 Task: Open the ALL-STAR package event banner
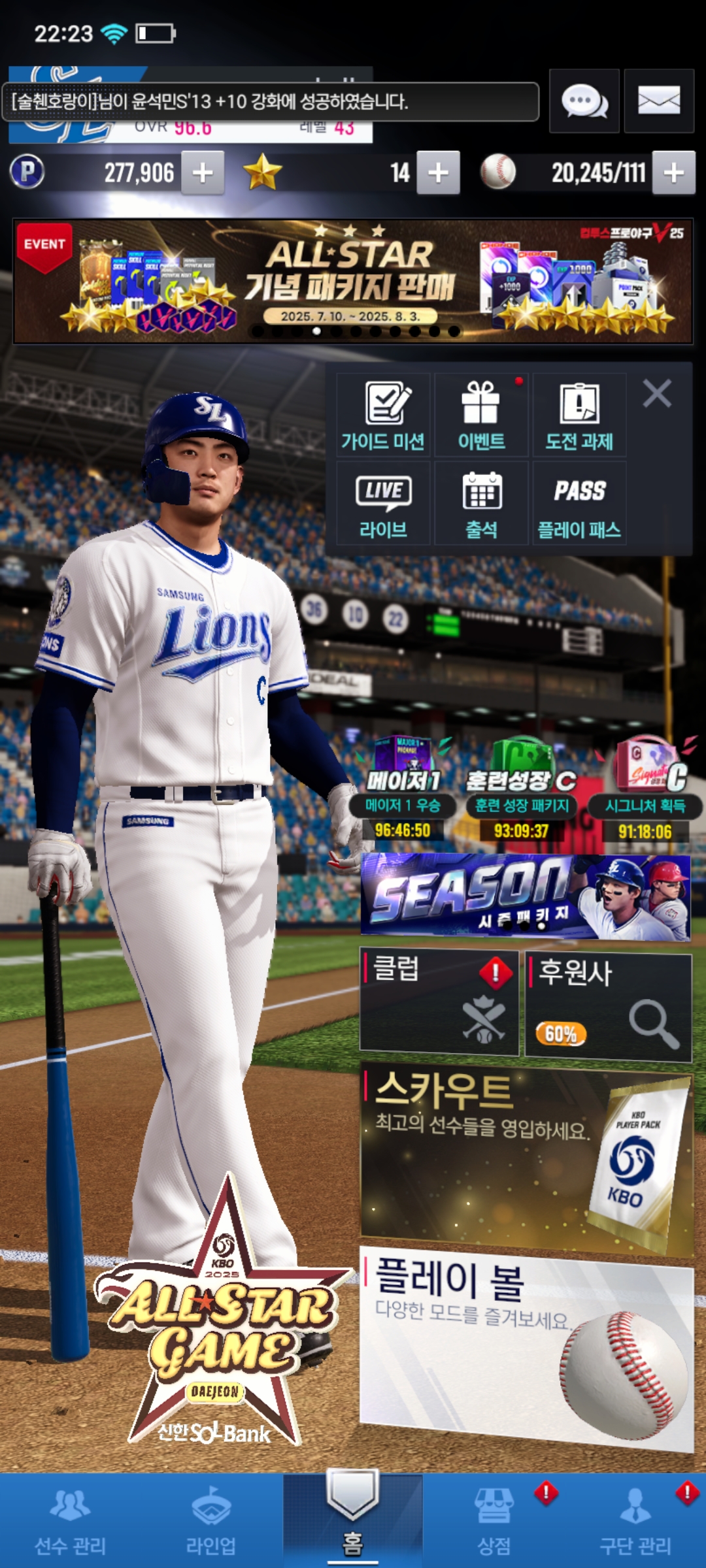(353, 281)
